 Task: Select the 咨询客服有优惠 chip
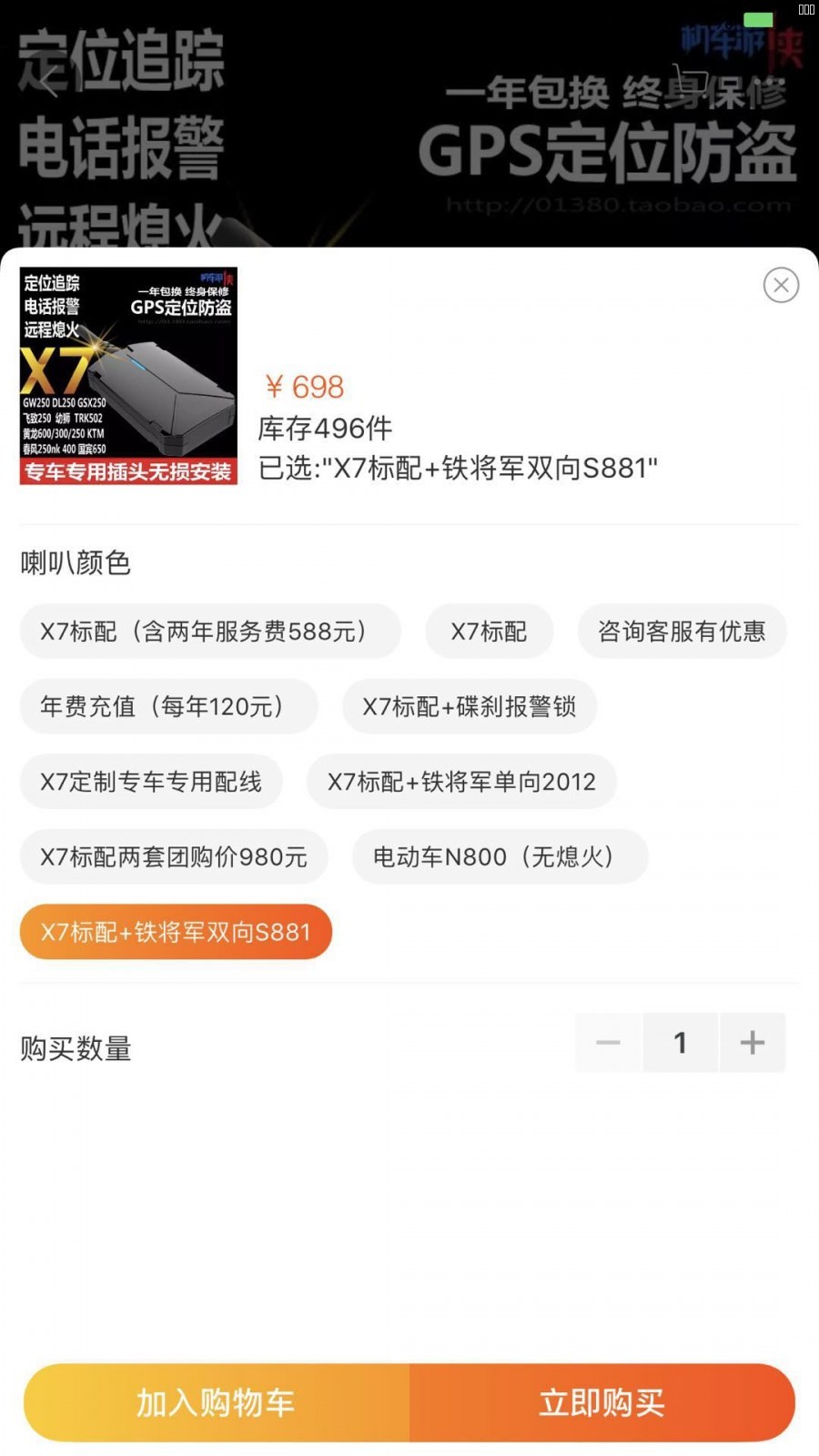tap(682, 632)
